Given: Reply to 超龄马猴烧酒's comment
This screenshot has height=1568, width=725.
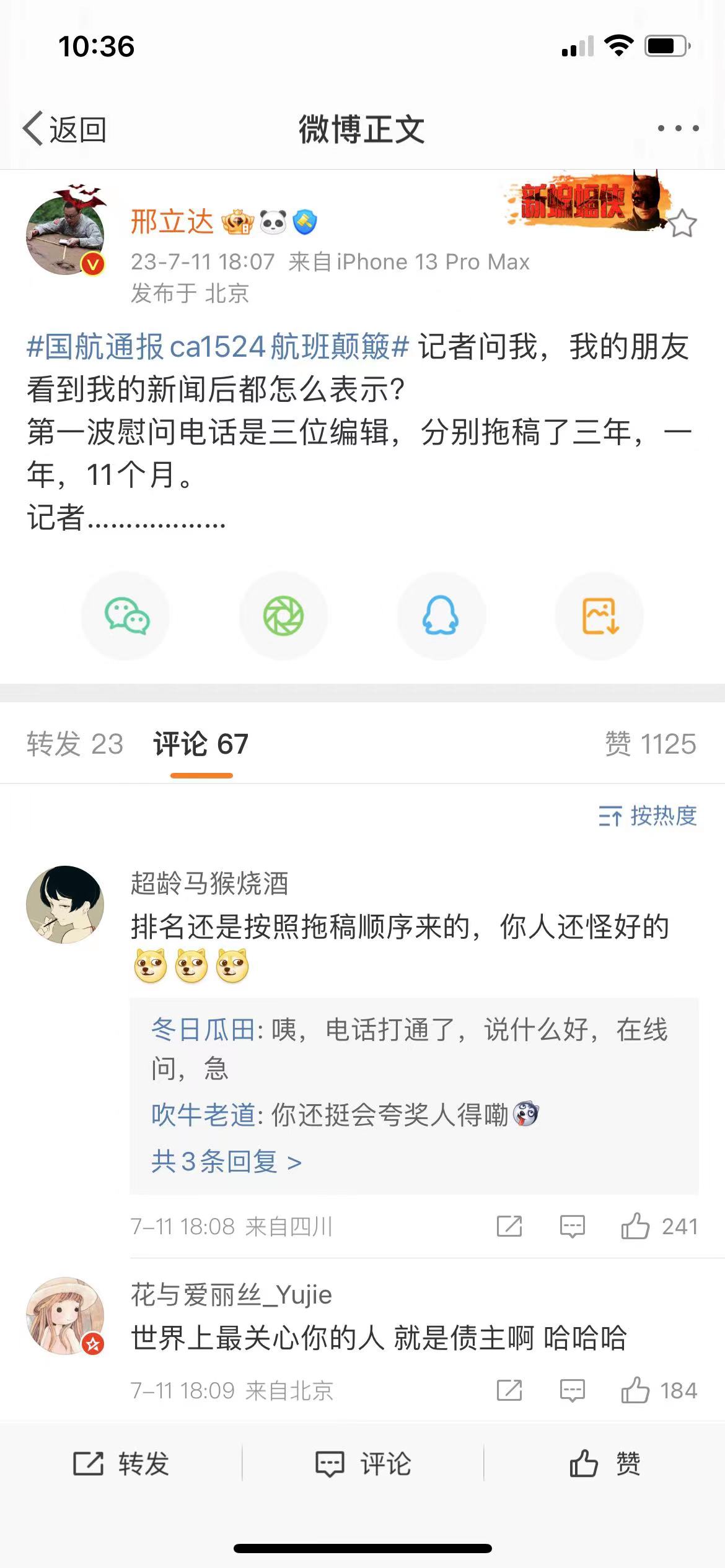Looking at the screenshot, I should click(572, 1226).
